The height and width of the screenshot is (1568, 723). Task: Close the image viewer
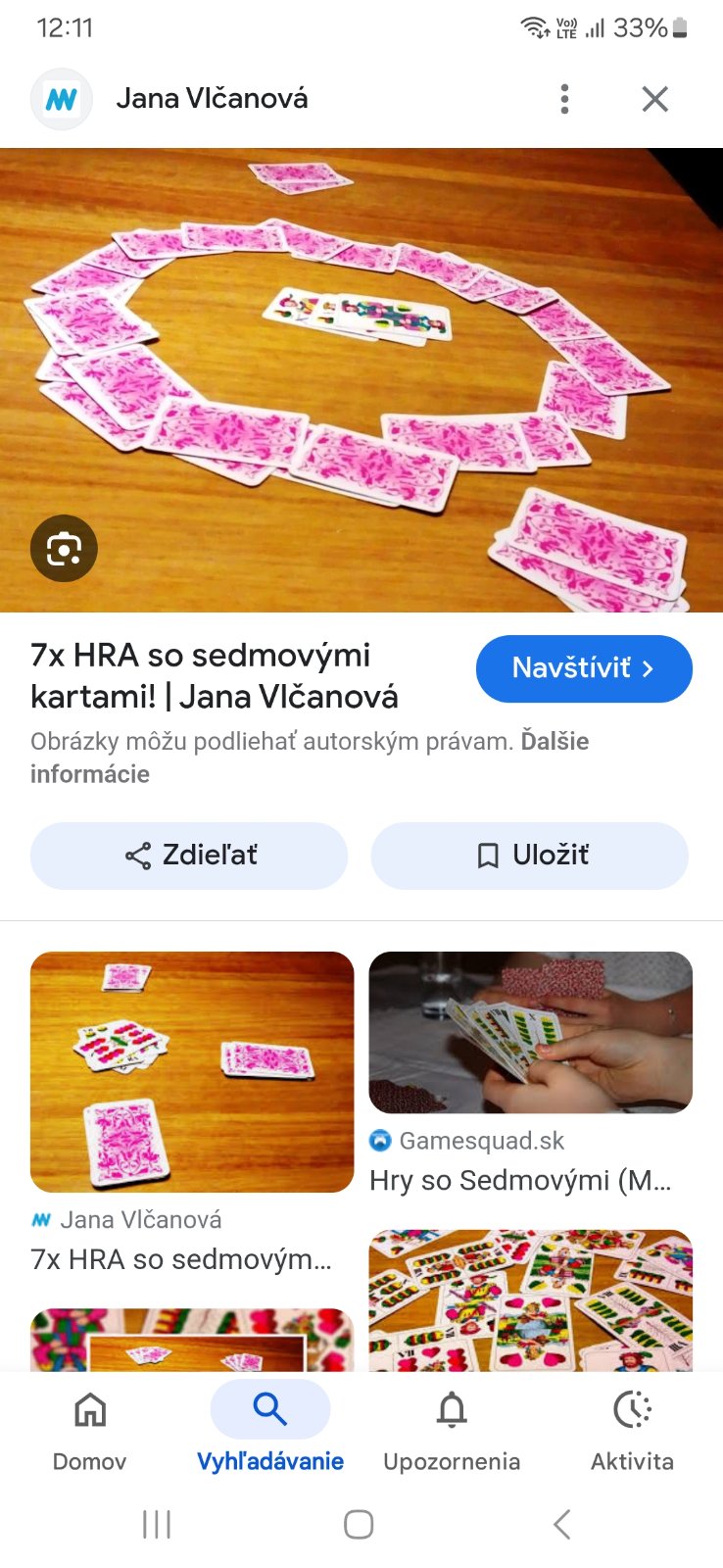point(654,99)
